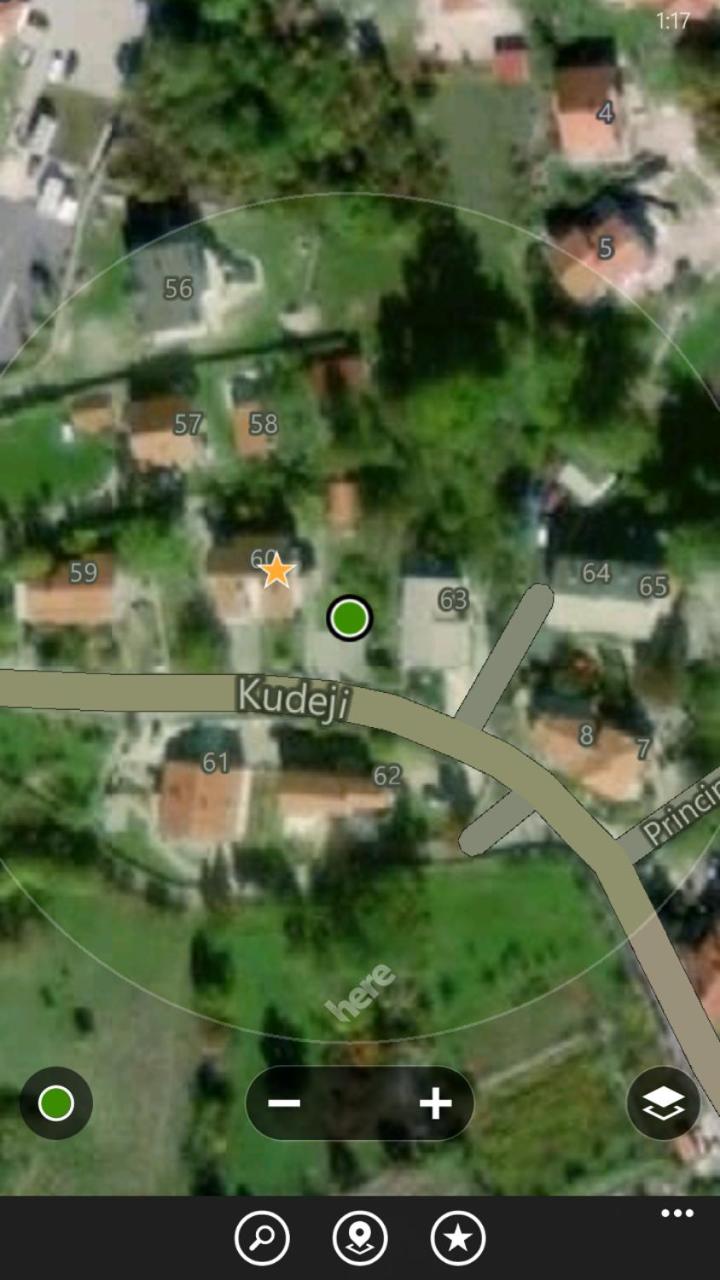Open the map layers selector

point(663,1104)
